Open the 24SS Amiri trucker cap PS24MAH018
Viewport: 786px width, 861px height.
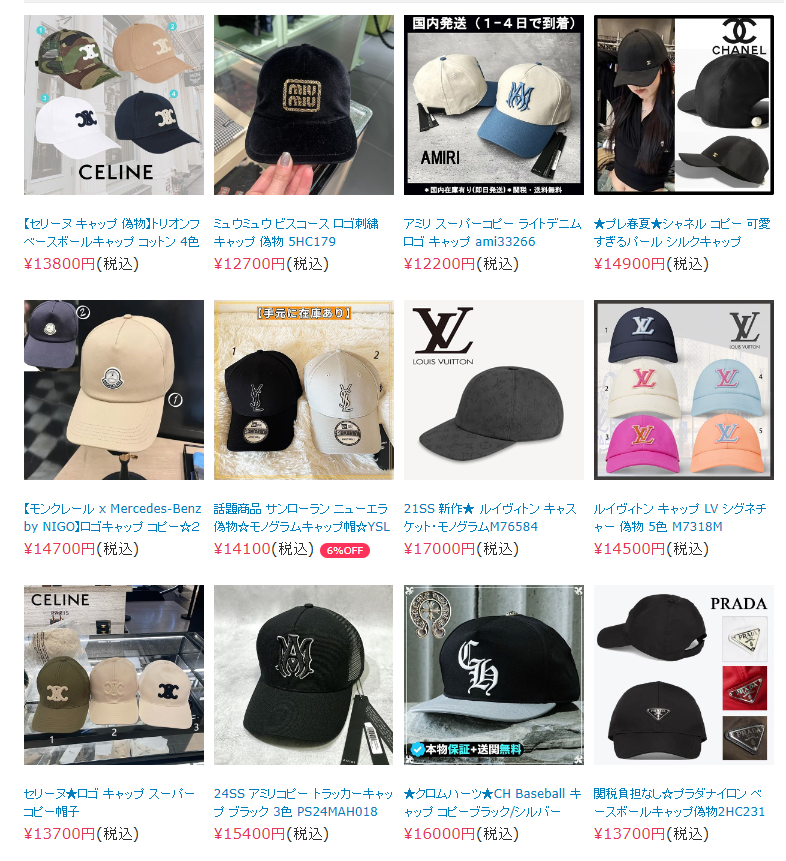pyautogui.click(x=303, y=675)
